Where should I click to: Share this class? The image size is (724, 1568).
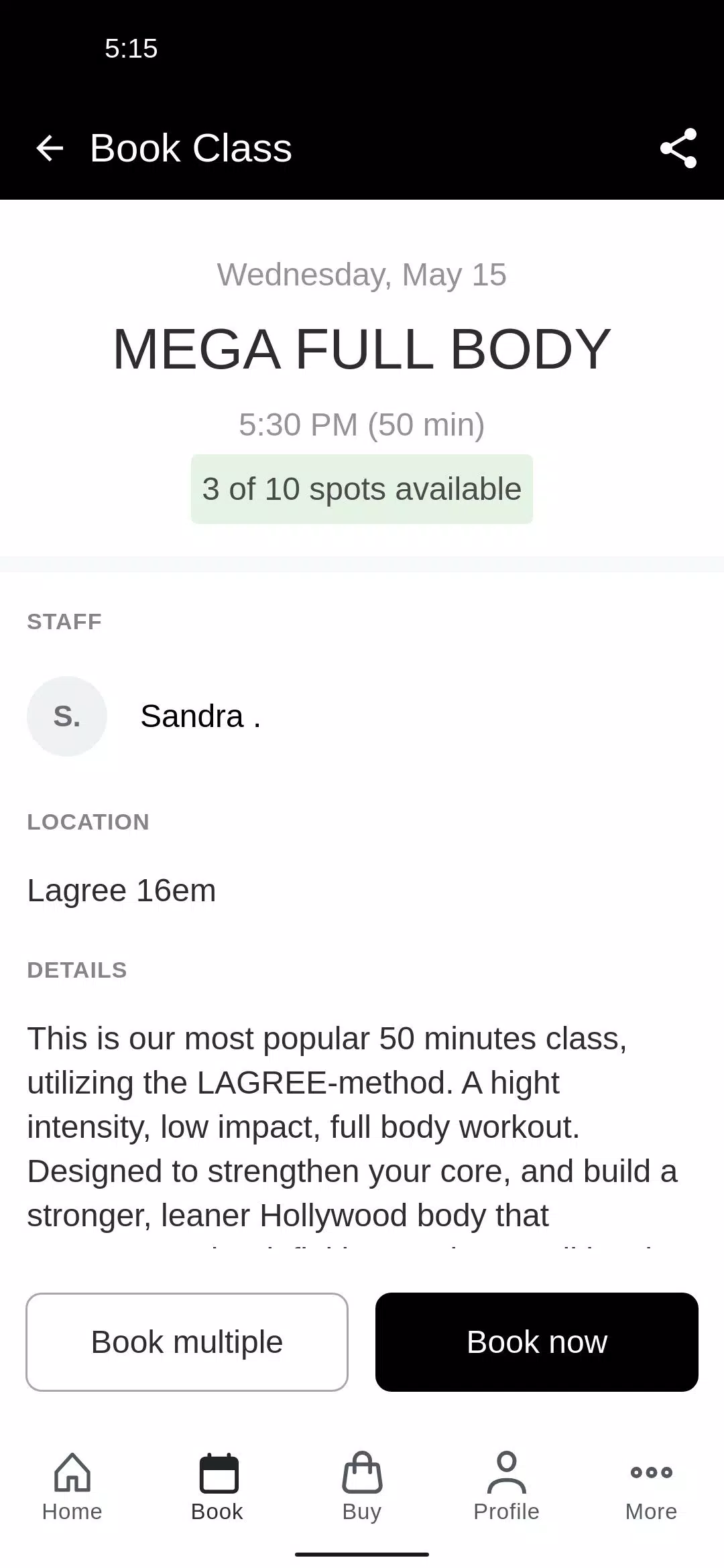(x=678, y=148)
